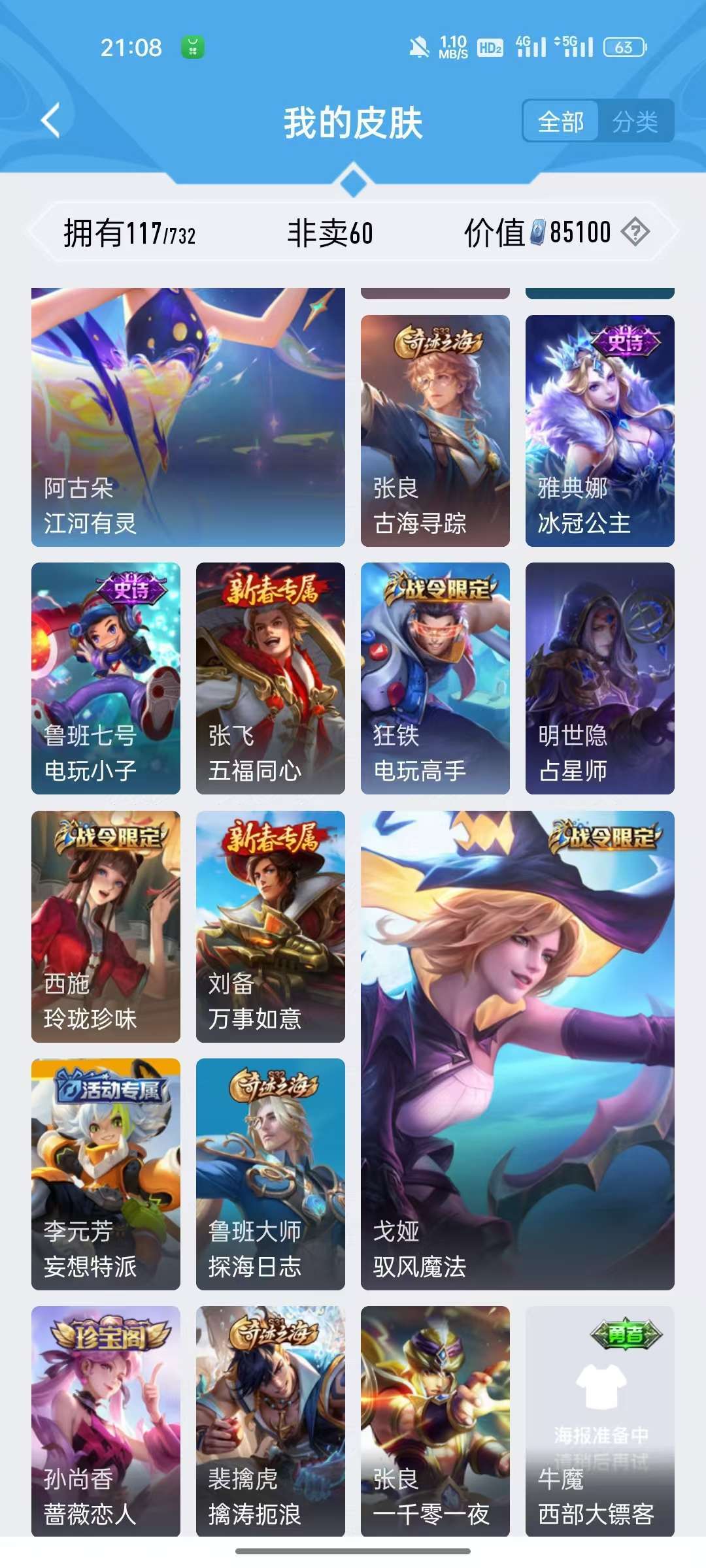Image resolution: width=706 pixels, height=1568 pixels.
Task: Open 鲁班大师 探海日志 skin
Action: tap(271, 1174)
